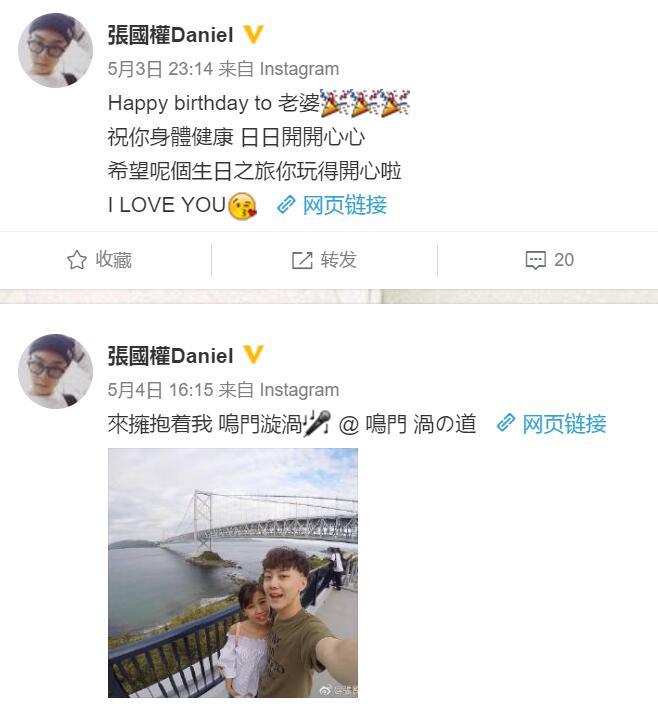Open the Instagram source on the 5月4日 post

coord(299,390)
